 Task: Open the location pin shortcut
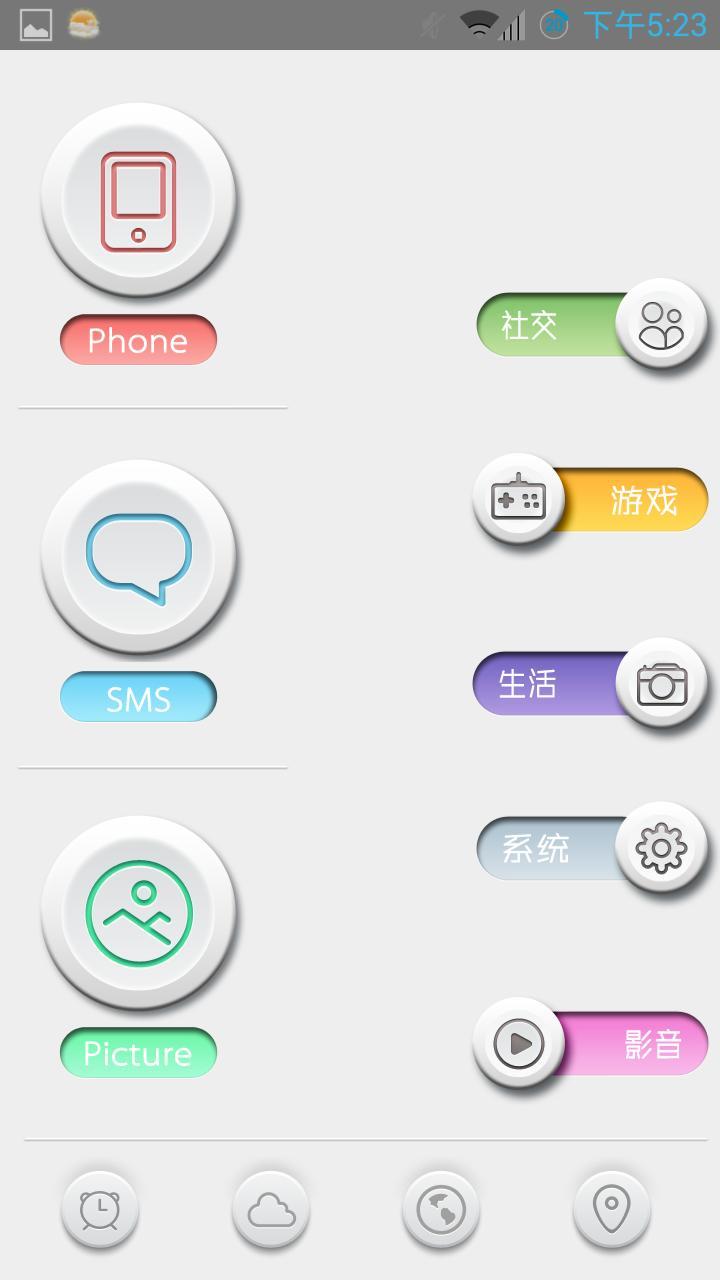[x=612, y=1210]
